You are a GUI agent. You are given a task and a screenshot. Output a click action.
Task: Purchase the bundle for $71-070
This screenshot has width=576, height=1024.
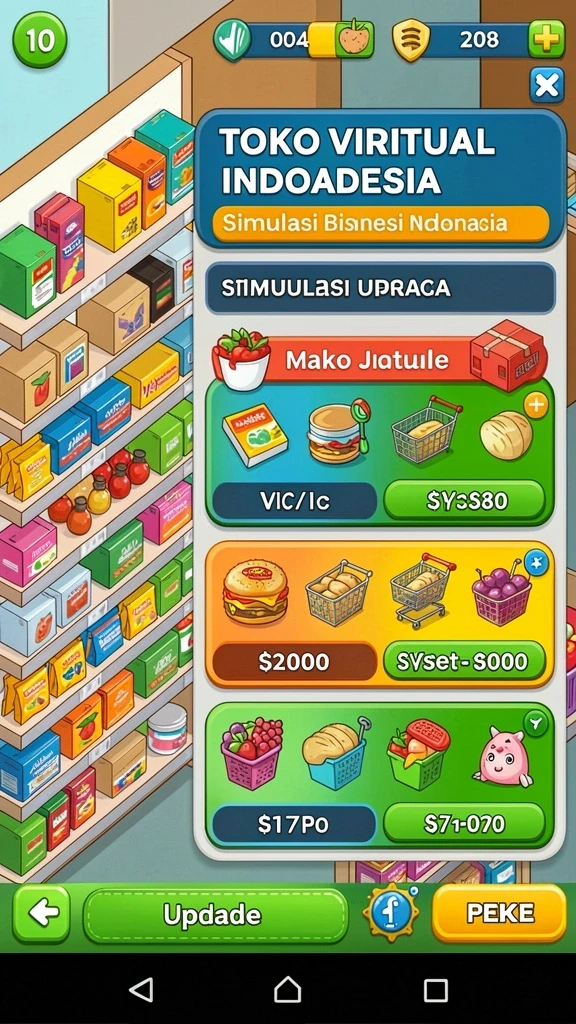pos(464,824)
